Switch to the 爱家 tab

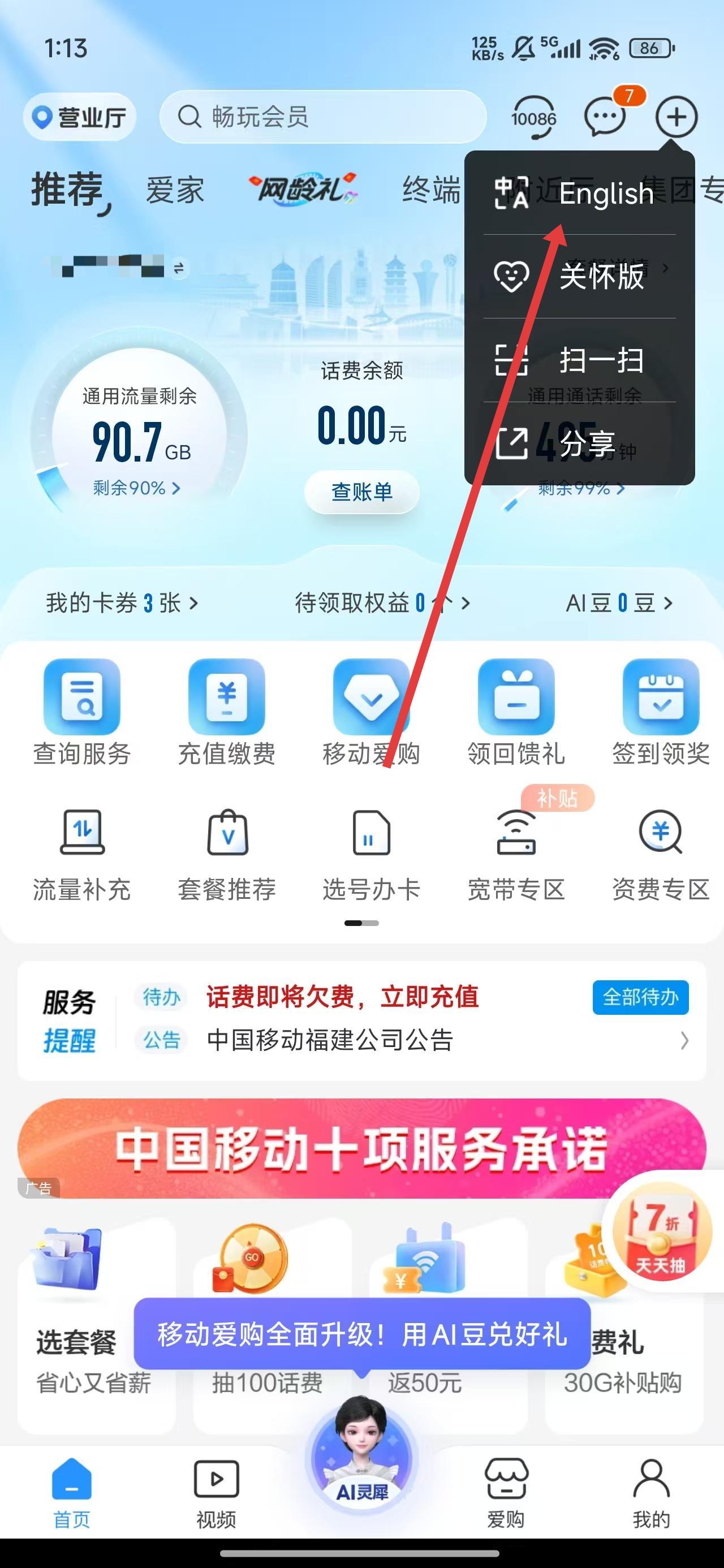coord(175,191)
